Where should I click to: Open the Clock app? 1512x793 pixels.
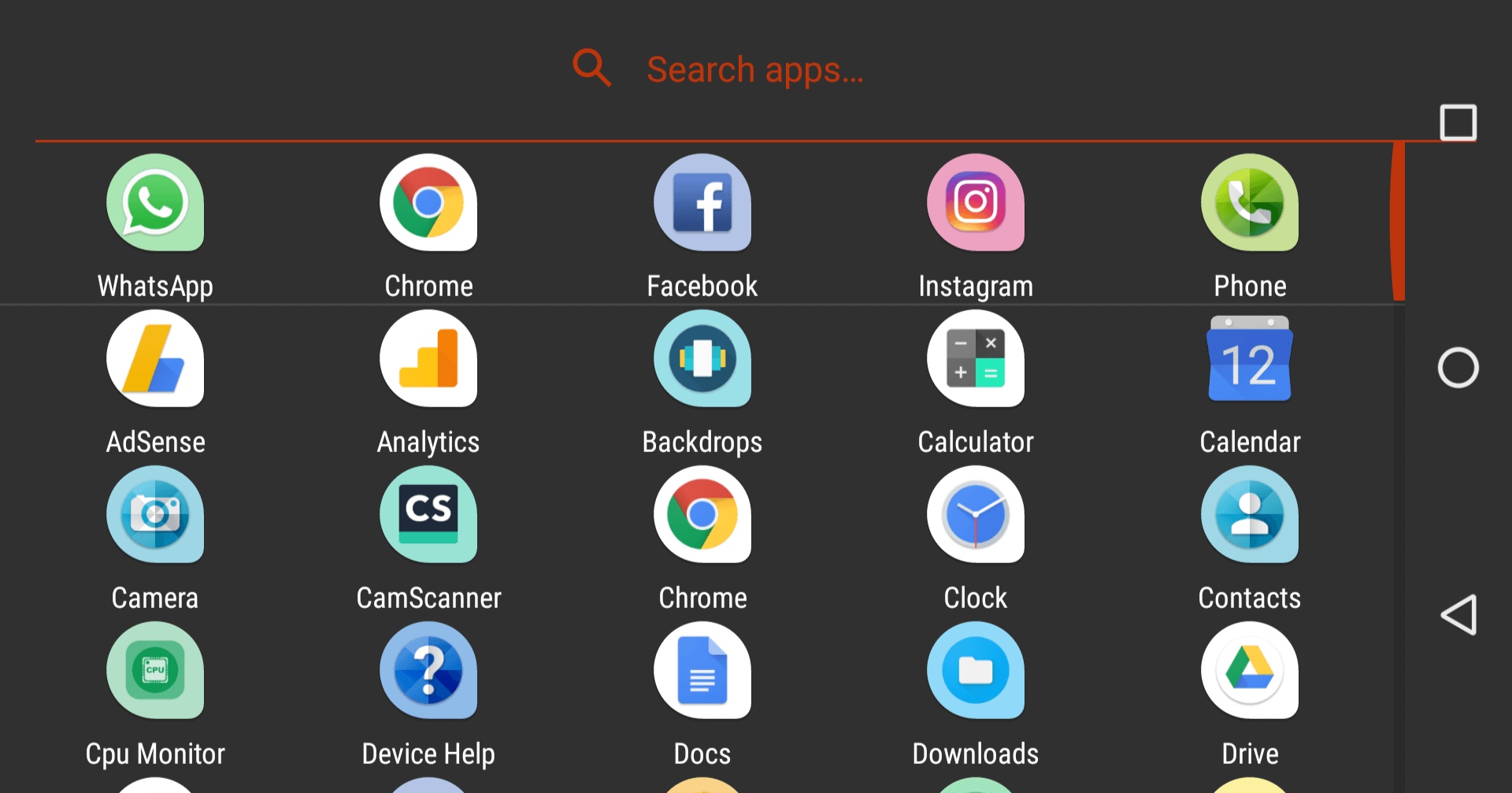point(976,516)
